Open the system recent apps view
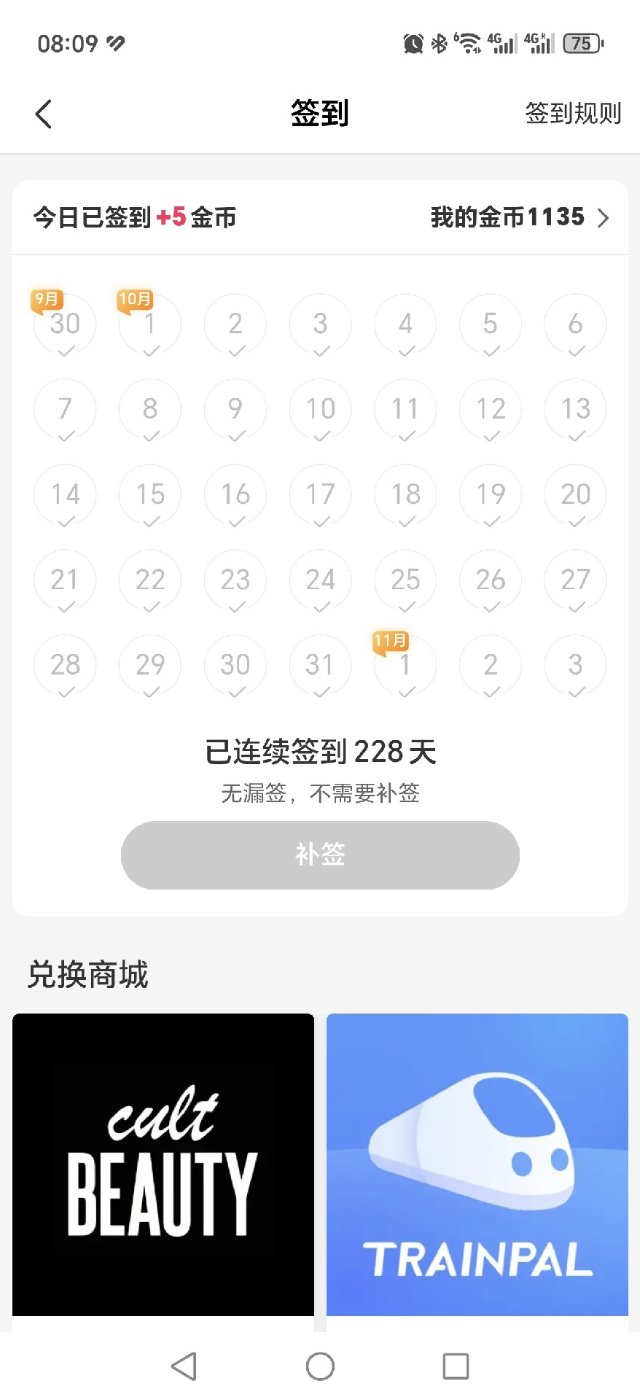The height and width of the screenshot is (1400, 640). 455,1366
